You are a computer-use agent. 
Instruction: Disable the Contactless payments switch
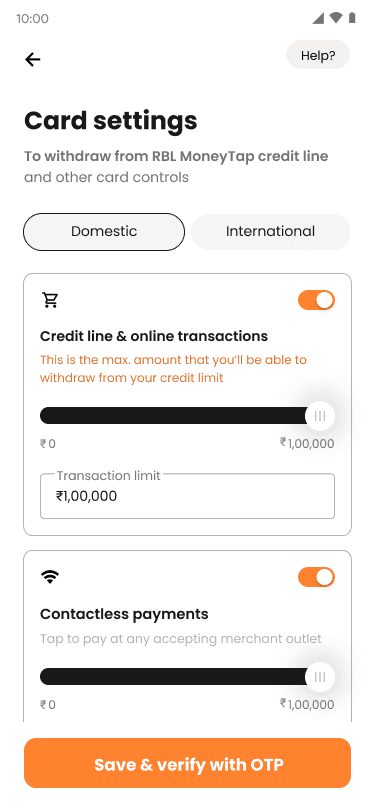click(316, 577)
